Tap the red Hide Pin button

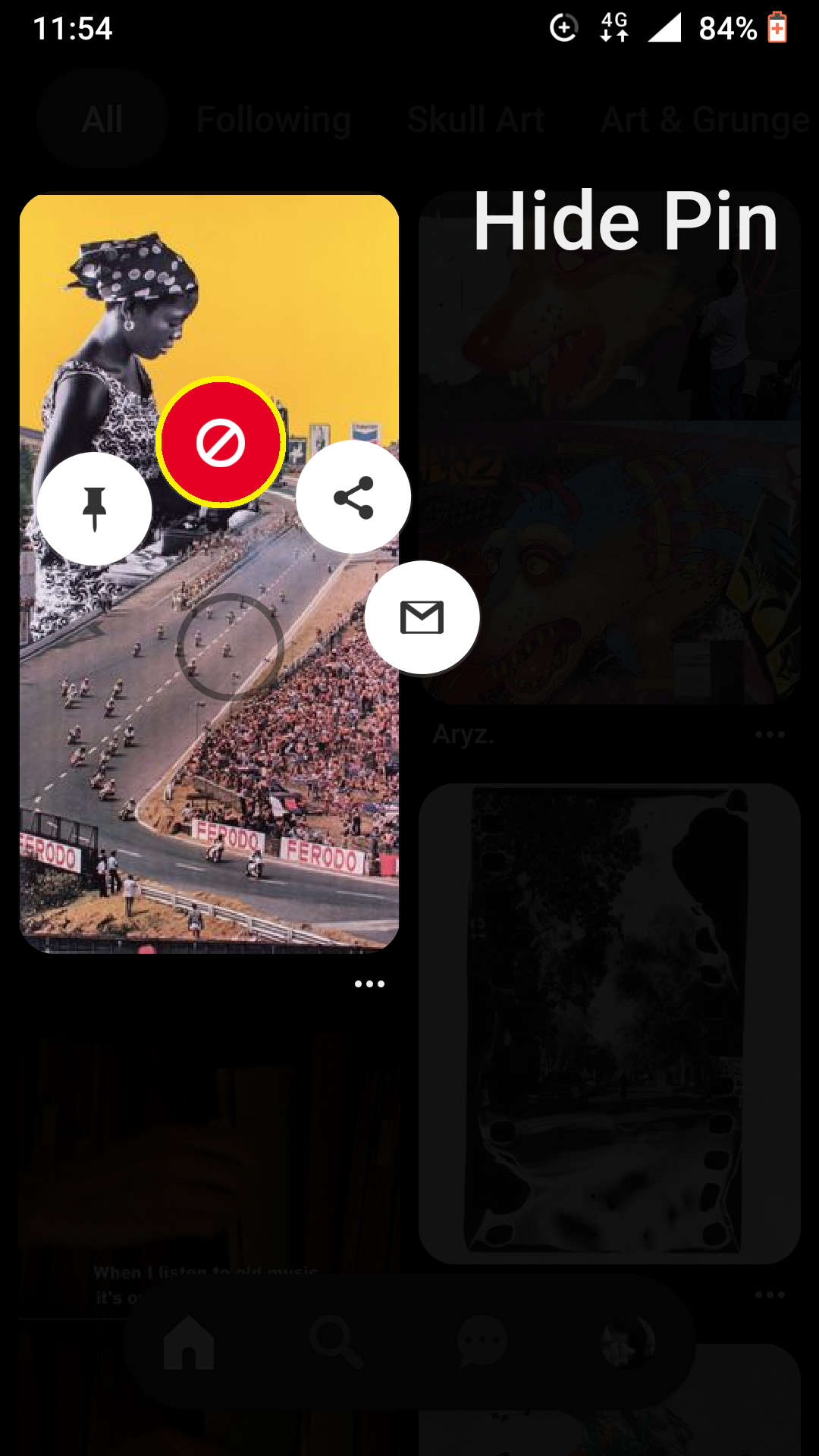[221, 442]
